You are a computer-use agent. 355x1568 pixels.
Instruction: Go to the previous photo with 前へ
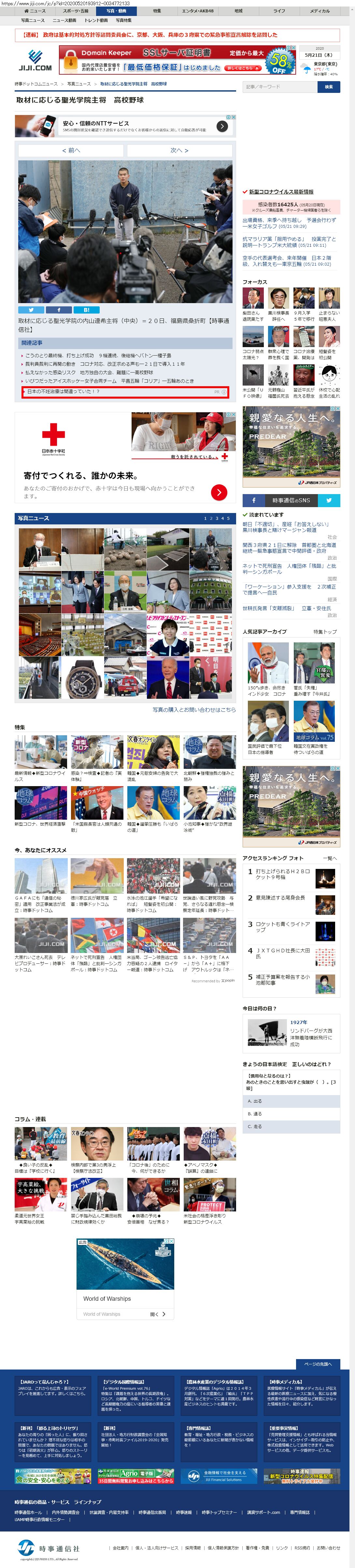(71, 150)
